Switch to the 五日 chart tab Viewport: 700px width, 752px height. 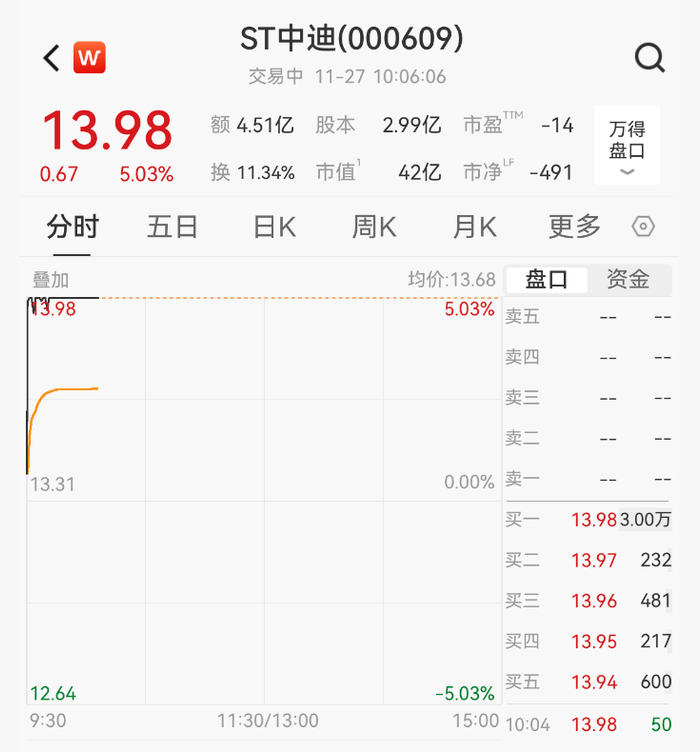(172, 227)
